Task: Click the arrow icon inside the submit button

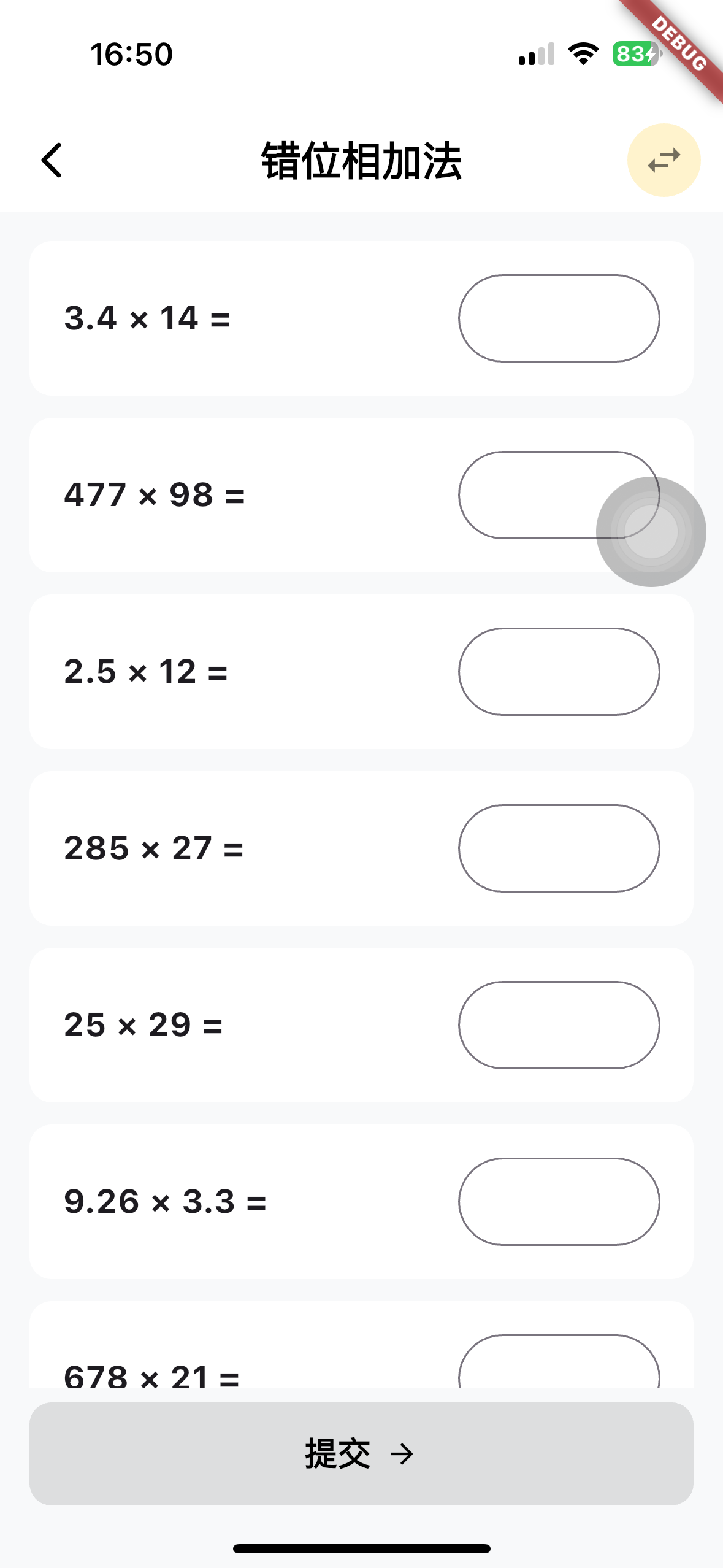Action: (x=402, y=1453)
